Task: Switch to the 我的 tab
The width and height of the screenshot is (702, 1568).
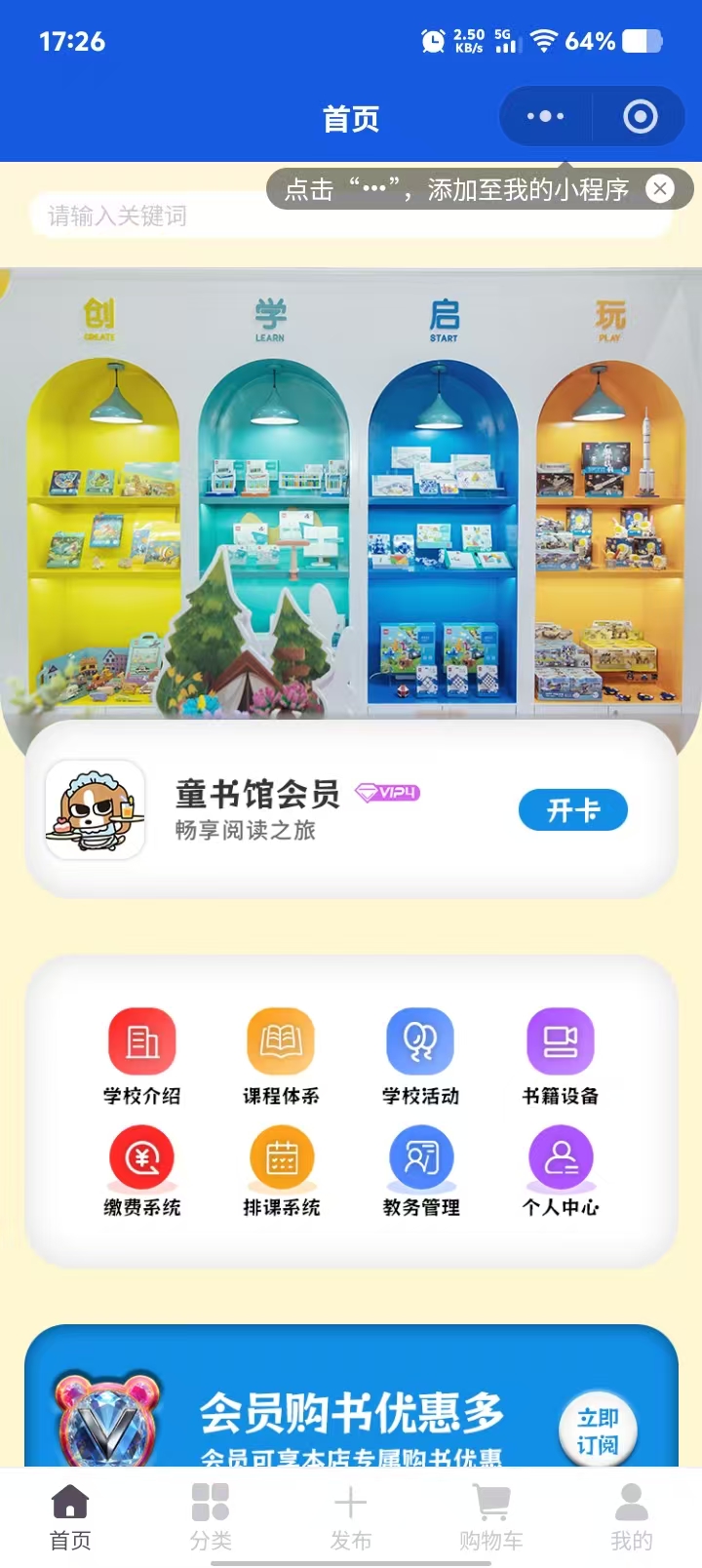Action: (631, 1515)
